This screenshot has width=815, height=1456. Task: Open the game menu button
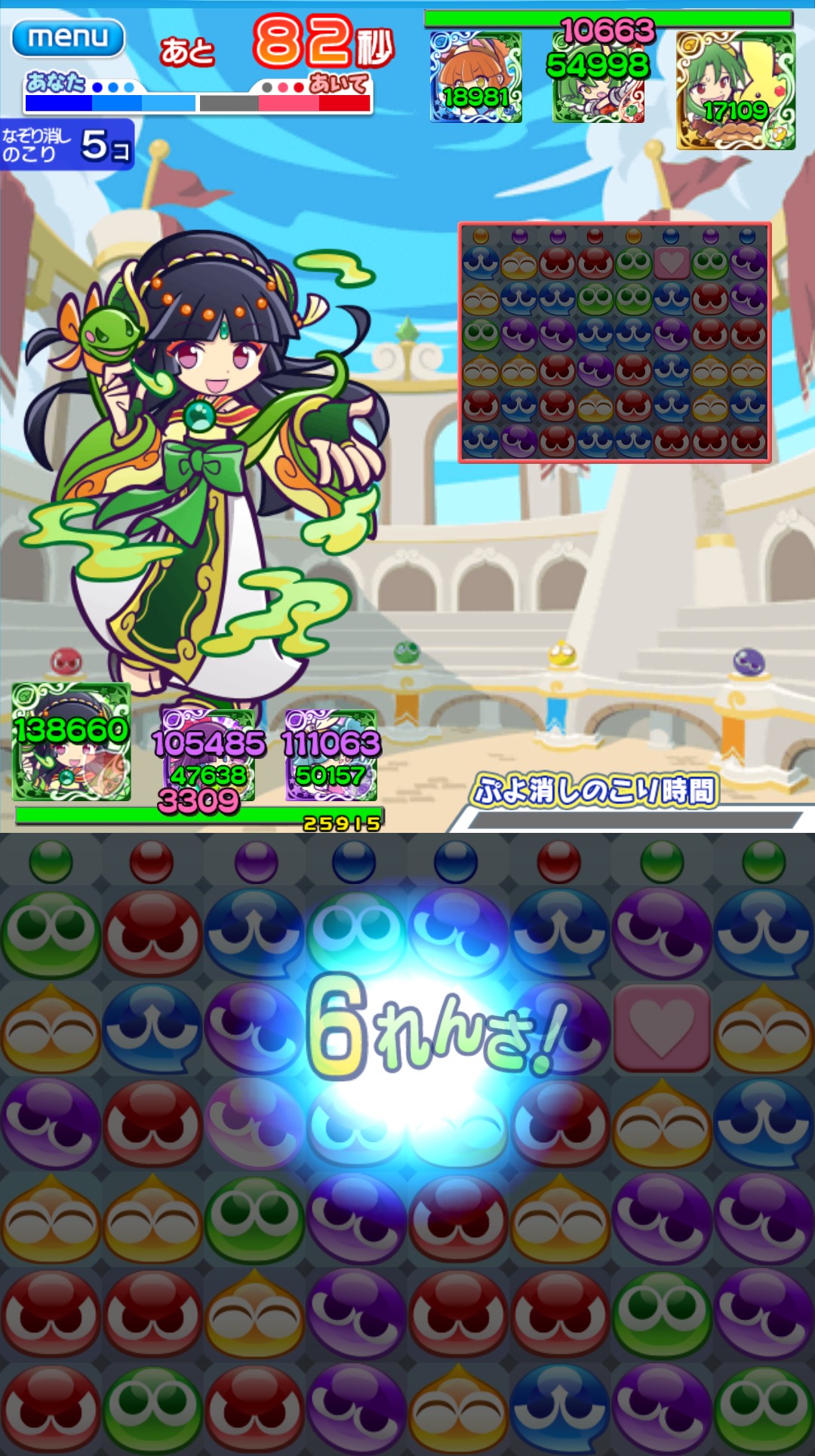click(x=68, y=38)
